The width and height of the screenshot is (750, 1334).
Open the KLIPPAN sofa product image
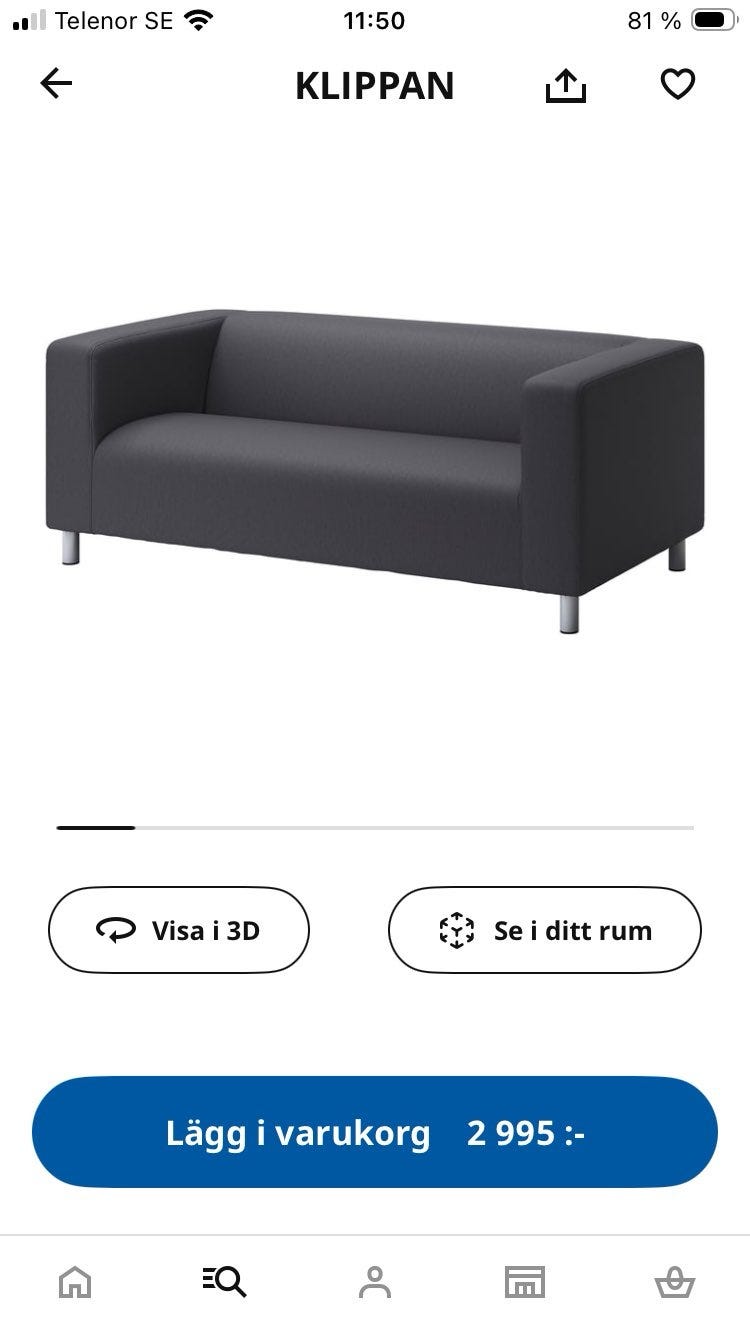pyautogui.click(x=375, y=470)
